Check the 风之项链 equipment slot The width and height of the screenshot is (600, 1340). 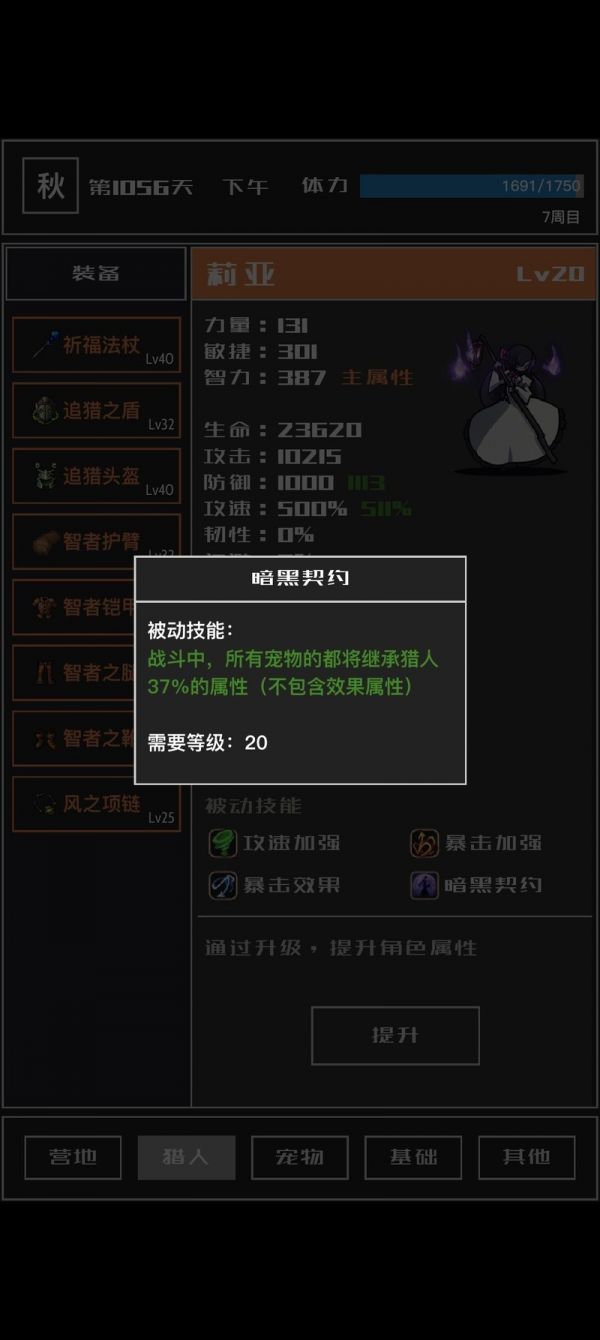tap(97, 804)
